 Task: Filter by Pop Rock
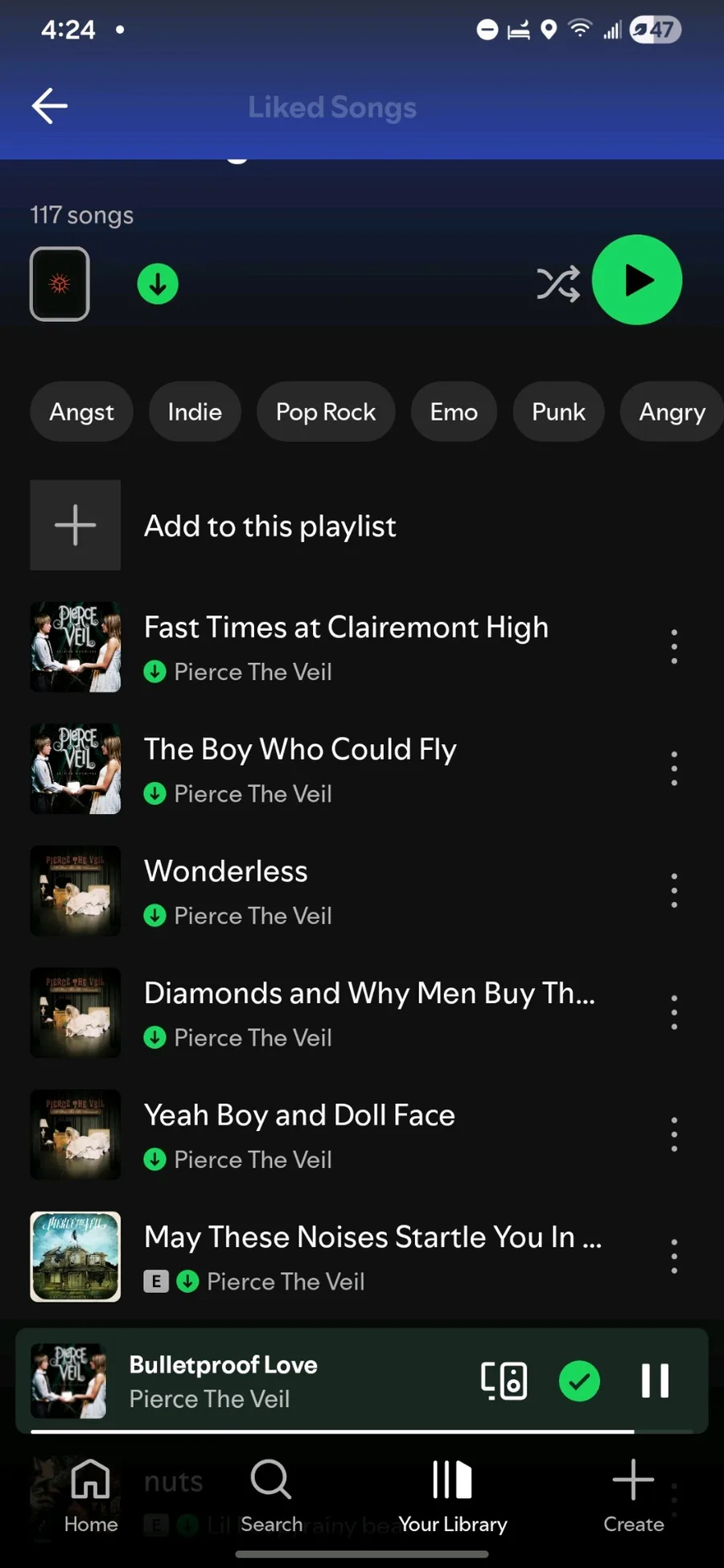point(325,412)
